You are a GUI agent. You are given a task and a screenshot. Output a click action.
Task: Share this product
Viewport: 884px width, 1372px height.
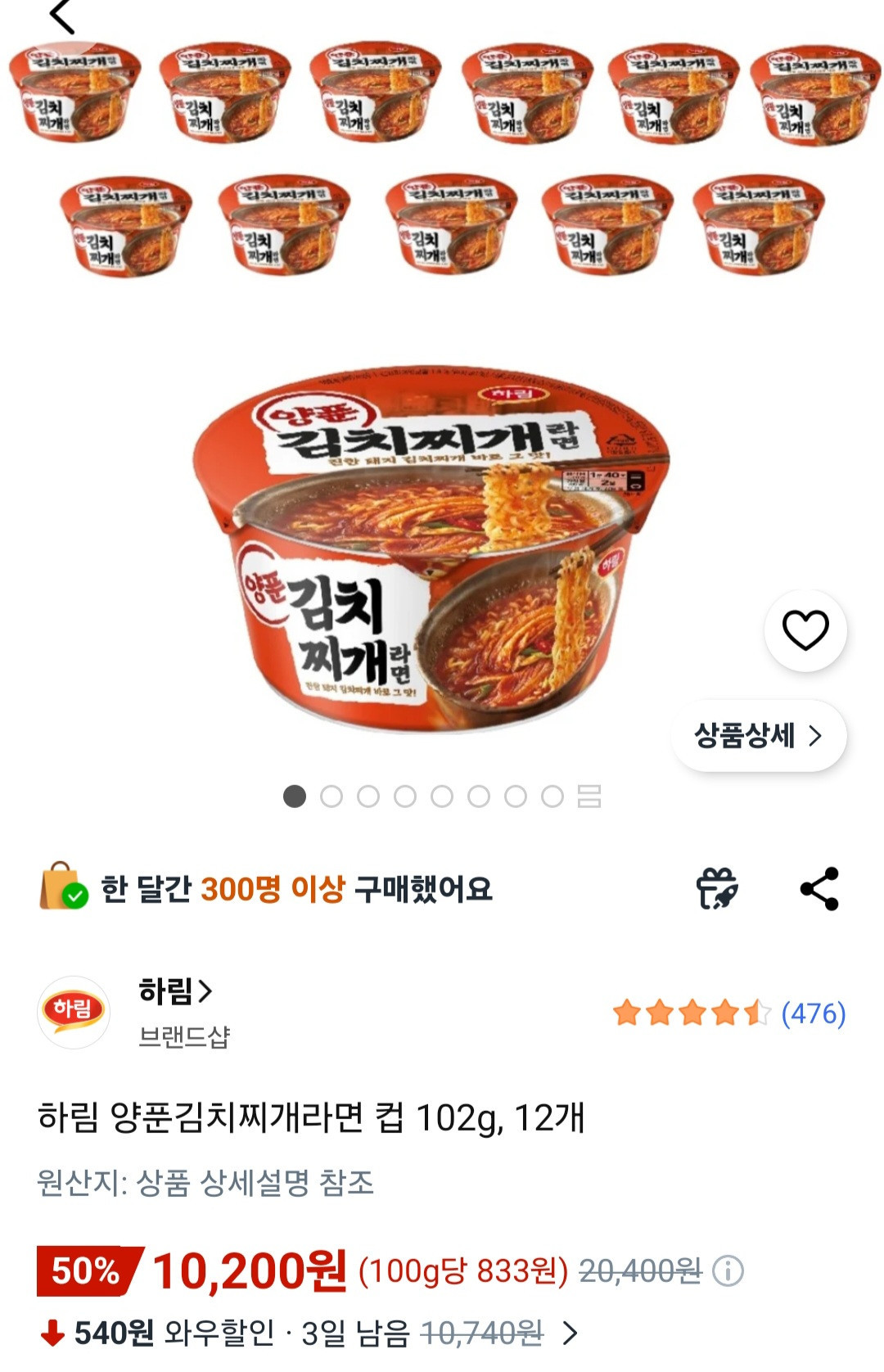tap(819, 888)
